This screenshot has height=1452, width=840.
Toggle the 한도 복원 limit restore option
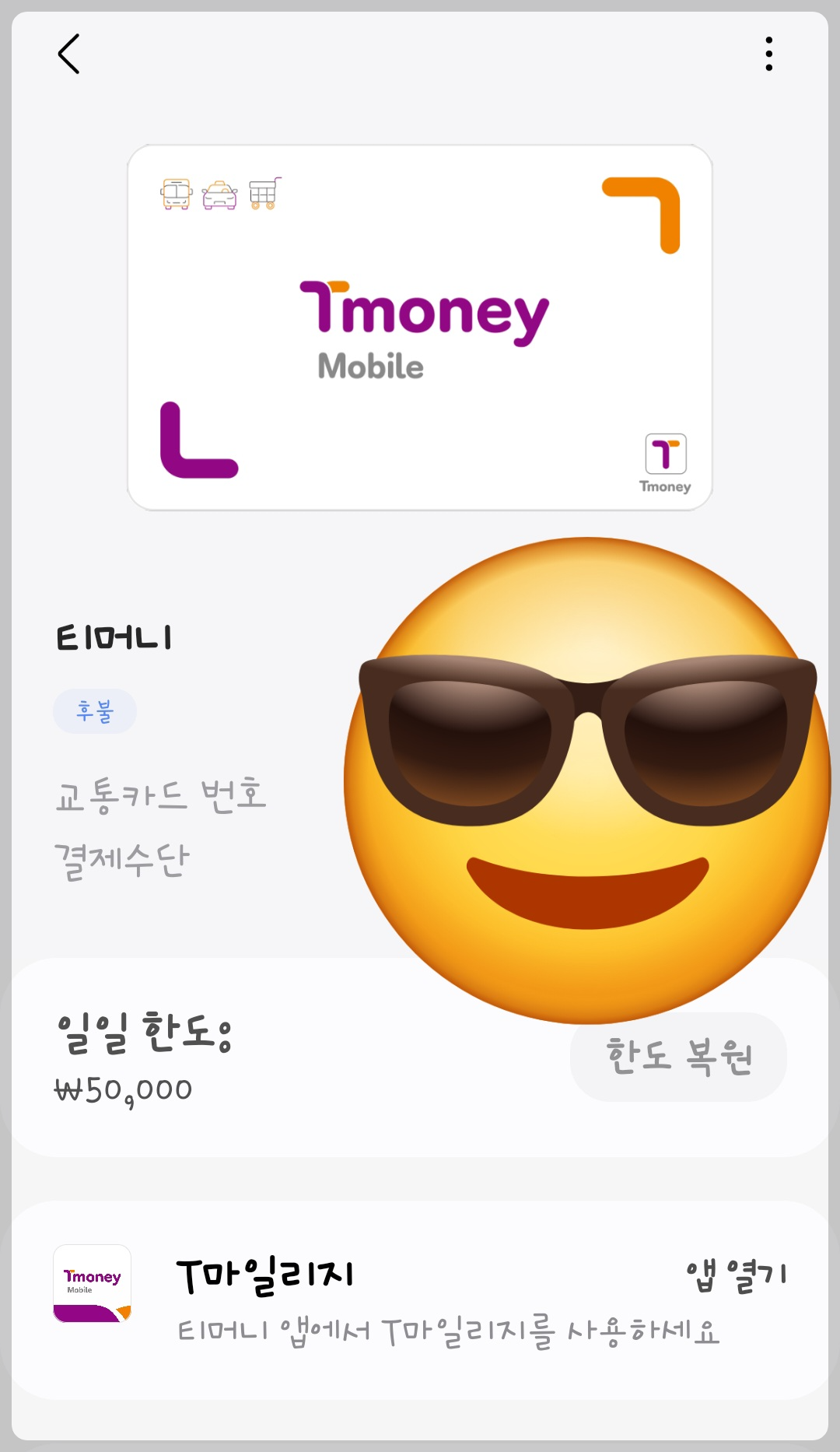[677, 1056]
